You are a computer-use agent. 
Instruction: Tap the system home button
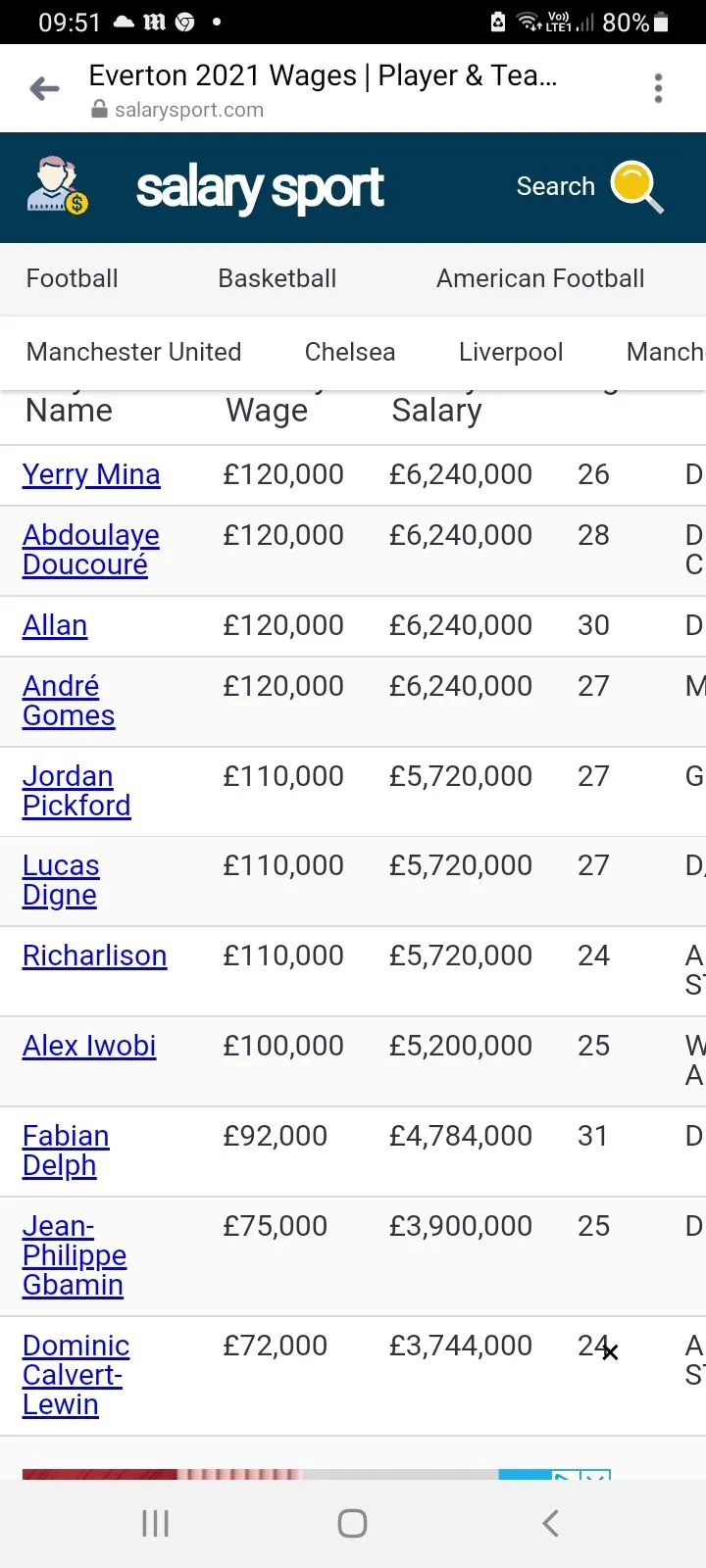352,1523
